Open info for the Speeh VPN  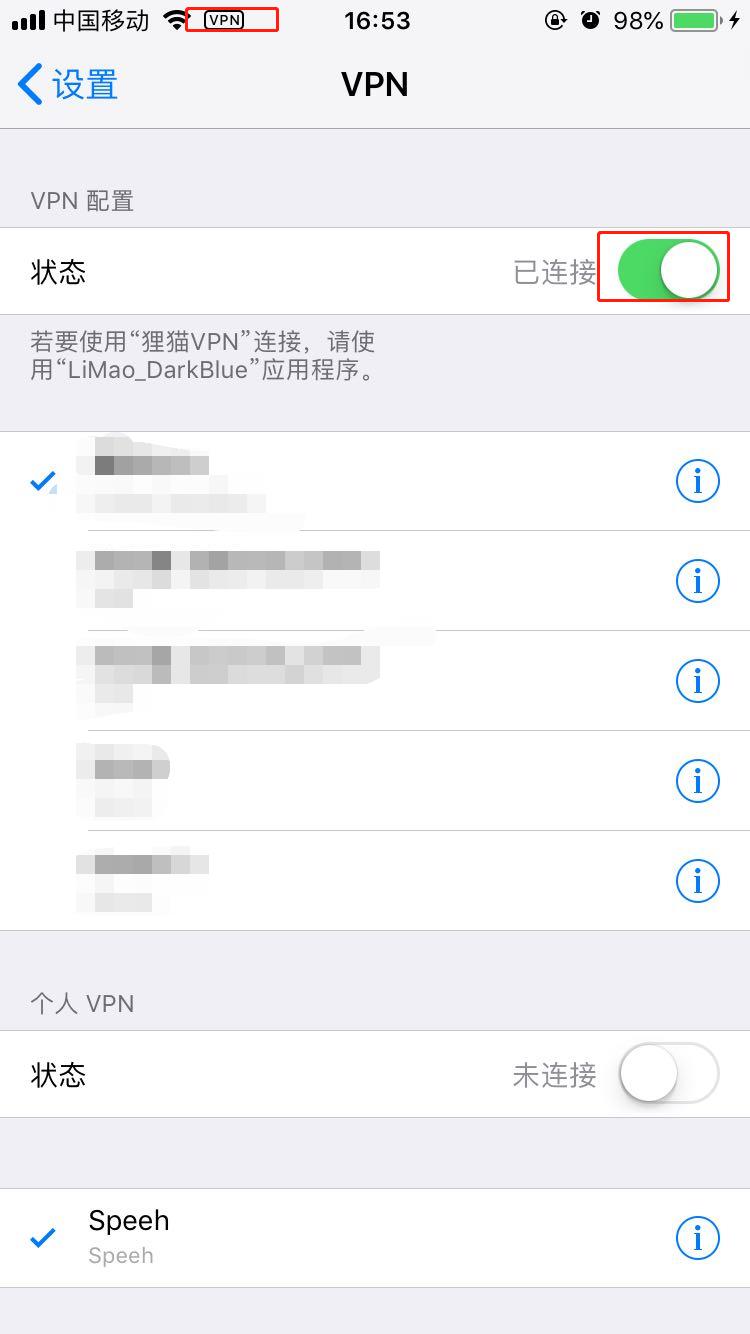pos(698,1238)
